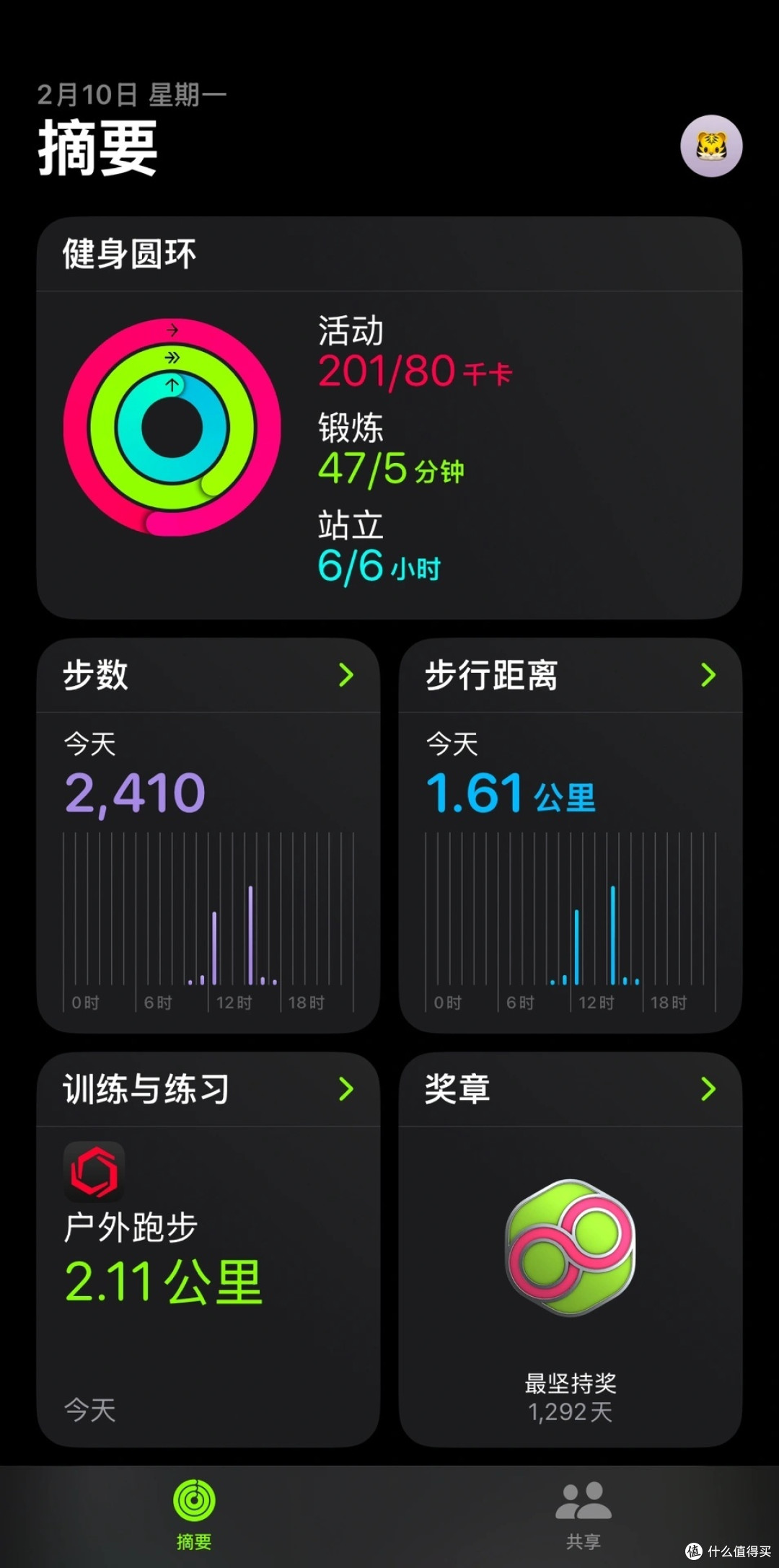Open 奖章 via its chevron arrow
The height and width of the screenshot is (1568, 779).
(x=708, y=1090)
